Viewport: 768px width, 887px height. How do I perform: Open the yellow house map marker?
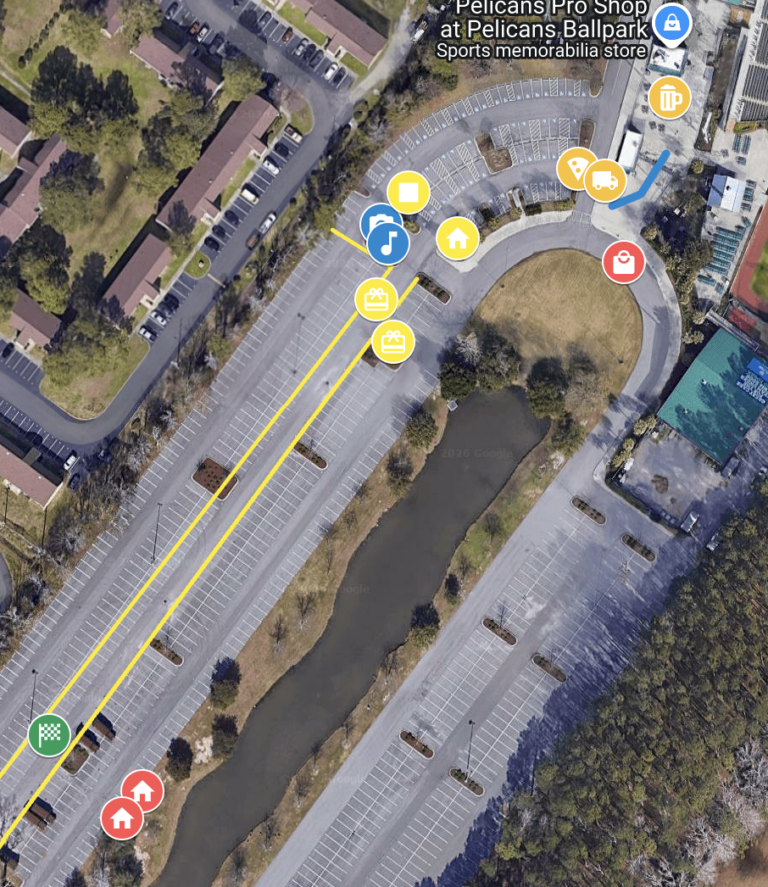pos(457,238)
